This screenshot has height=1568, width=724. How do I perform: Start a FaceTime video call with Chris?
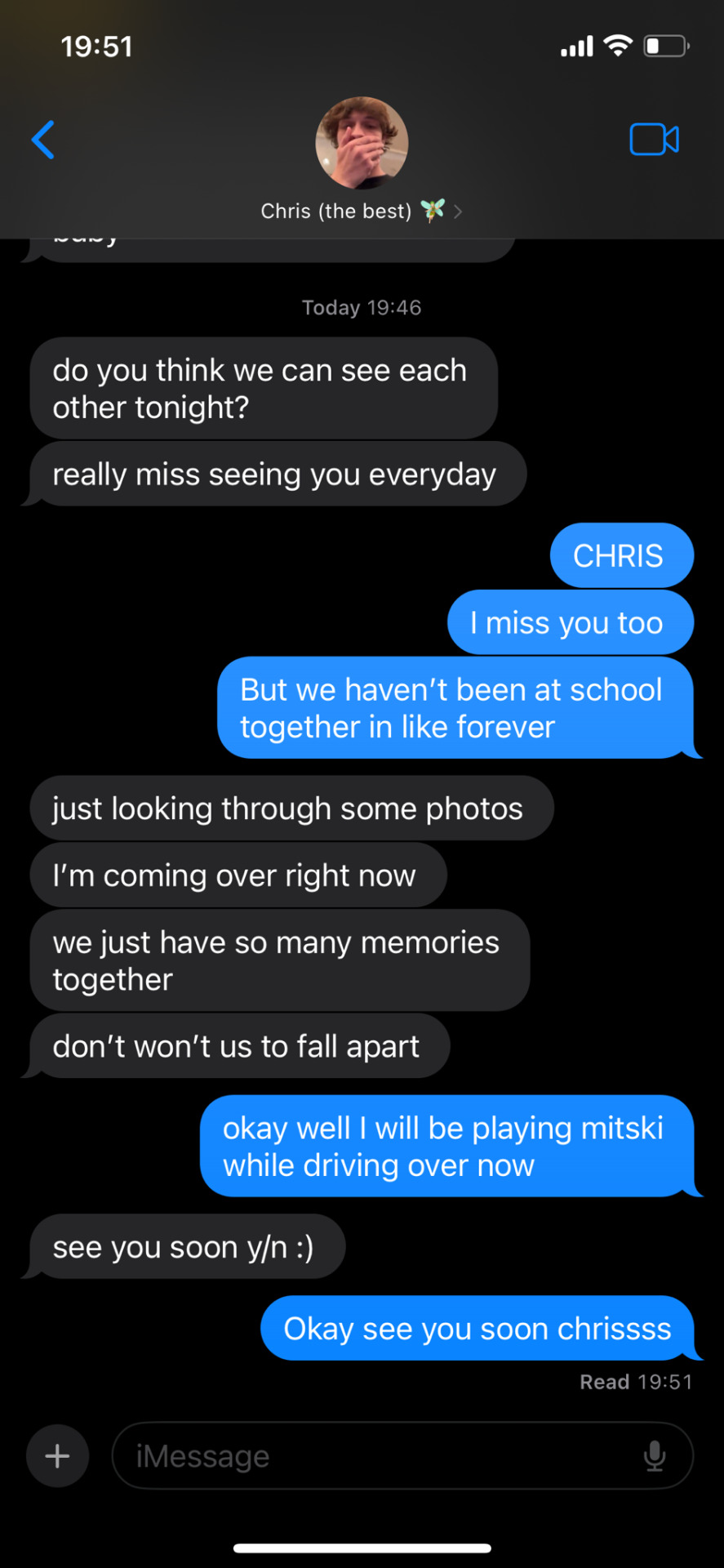point(654,140)
